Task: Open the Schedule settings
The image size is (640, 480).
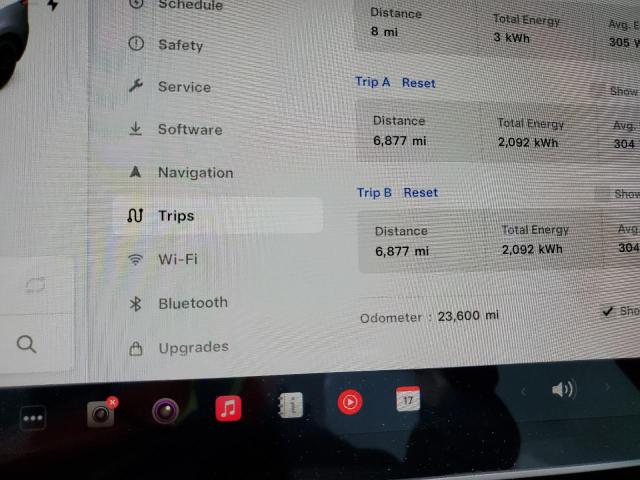Action: tap(189, 6)
